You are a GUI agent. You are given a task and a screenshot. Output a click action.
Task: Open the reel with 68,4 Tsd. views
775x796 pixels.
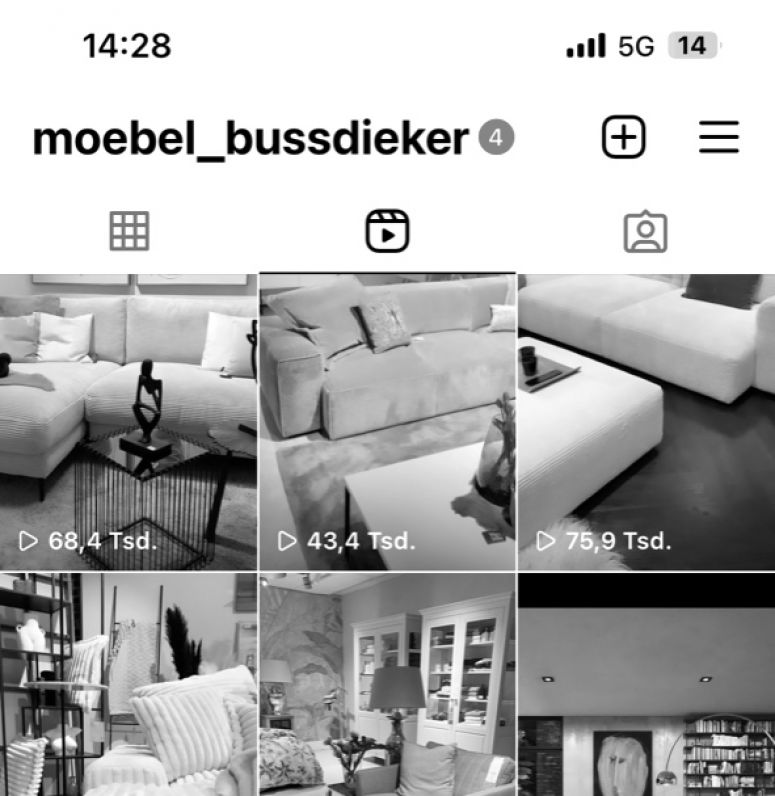pos(128,420)
